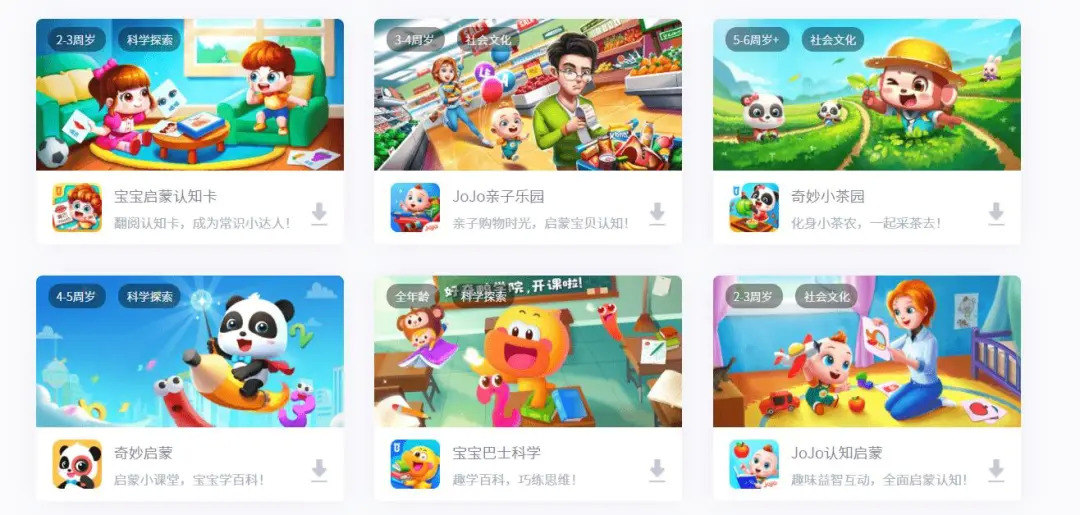
Task: Download JoJo亲子乐园
Action: (657, 213)
